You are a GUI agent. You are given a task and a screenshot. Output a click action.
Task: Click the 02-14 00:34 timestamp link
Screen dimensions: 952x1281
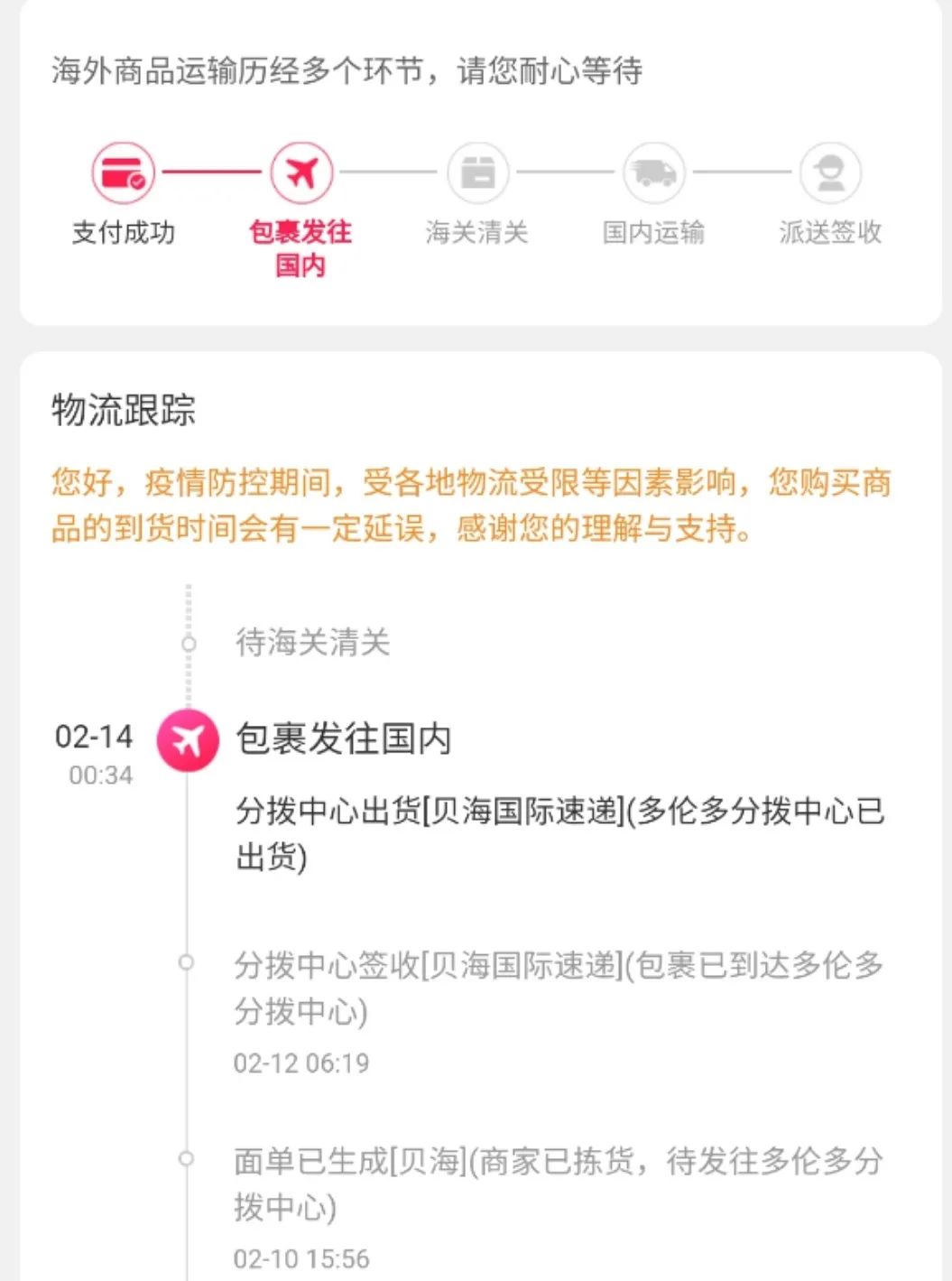point(93,752)
